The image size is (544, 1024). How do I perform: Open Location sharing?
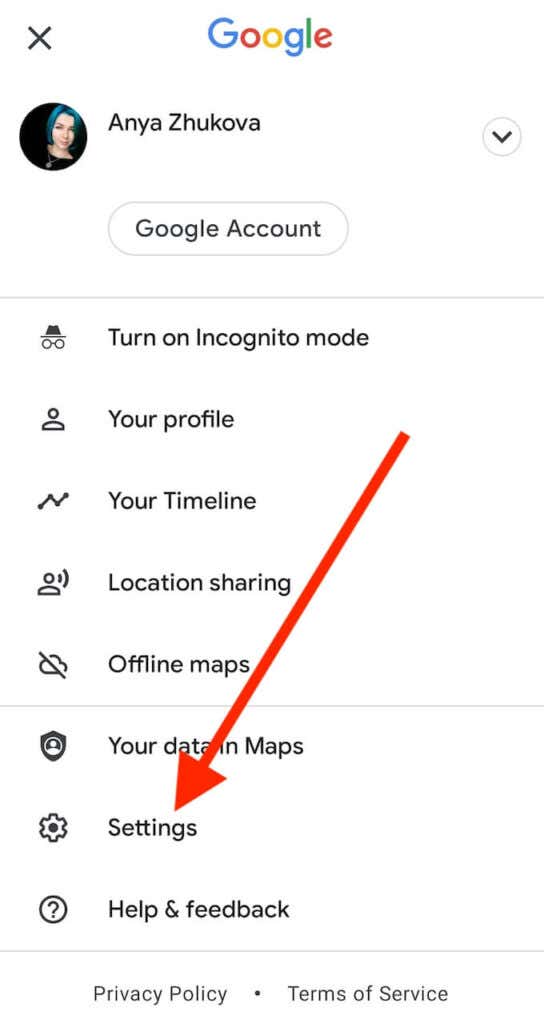pos(272,583)
